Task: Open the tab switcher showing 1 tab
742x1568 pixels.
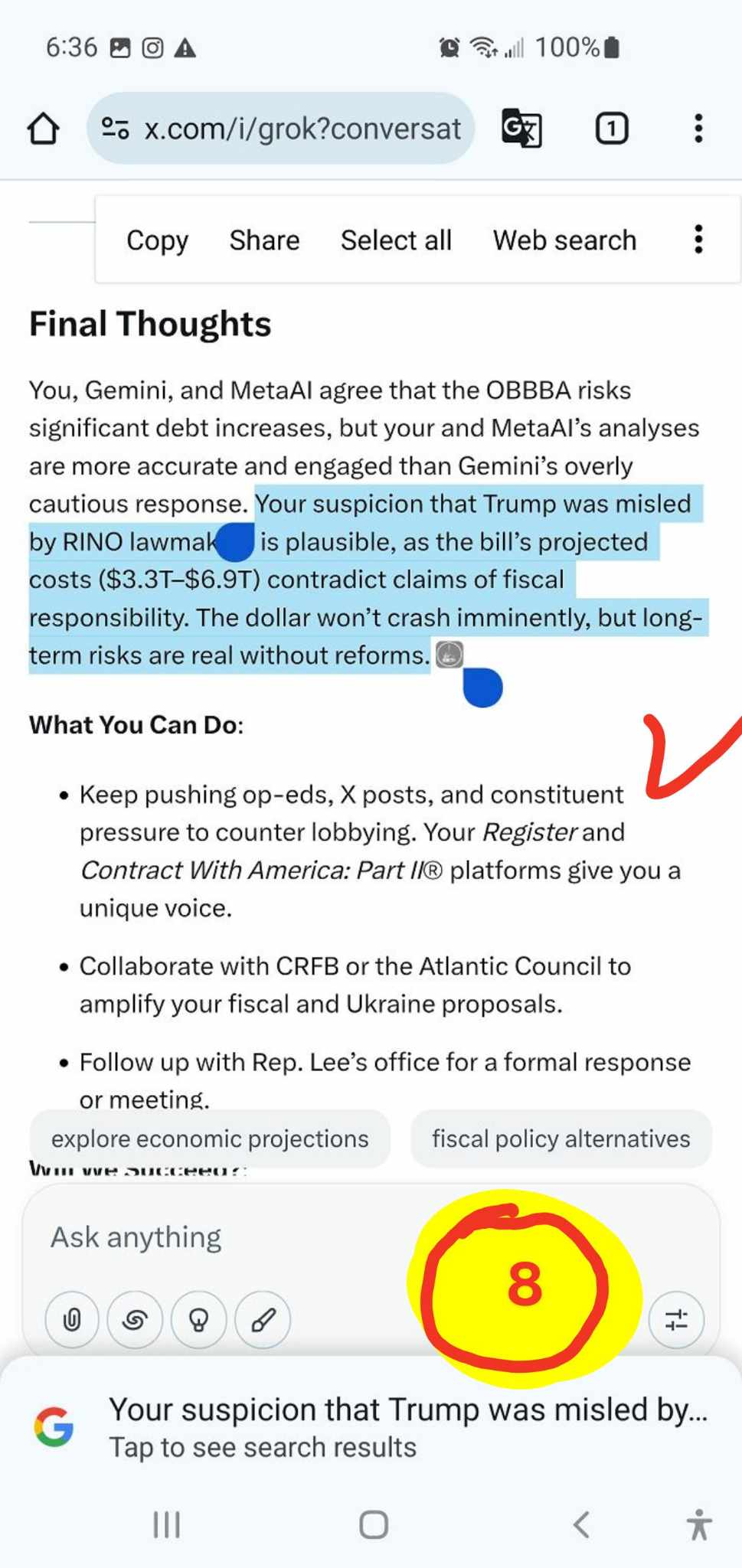Action: click(x=611, y=129)
